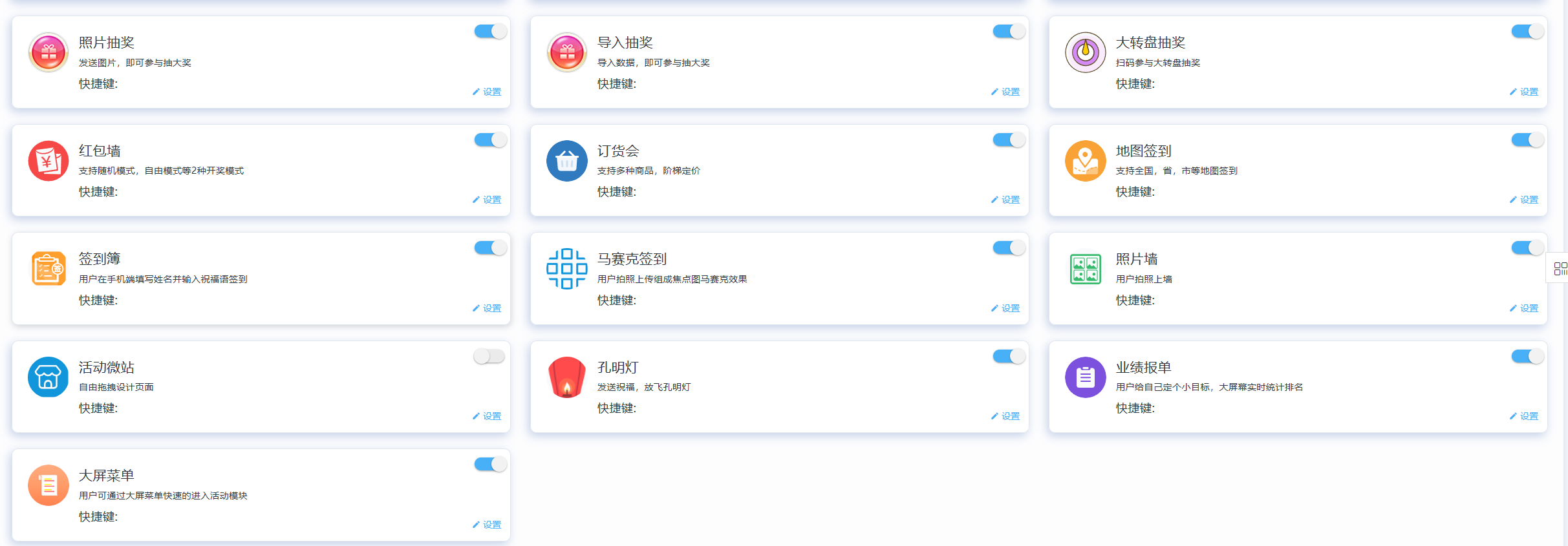
Task: Open 设置 for 业绩报单
Action: [x=1524, y=416]
